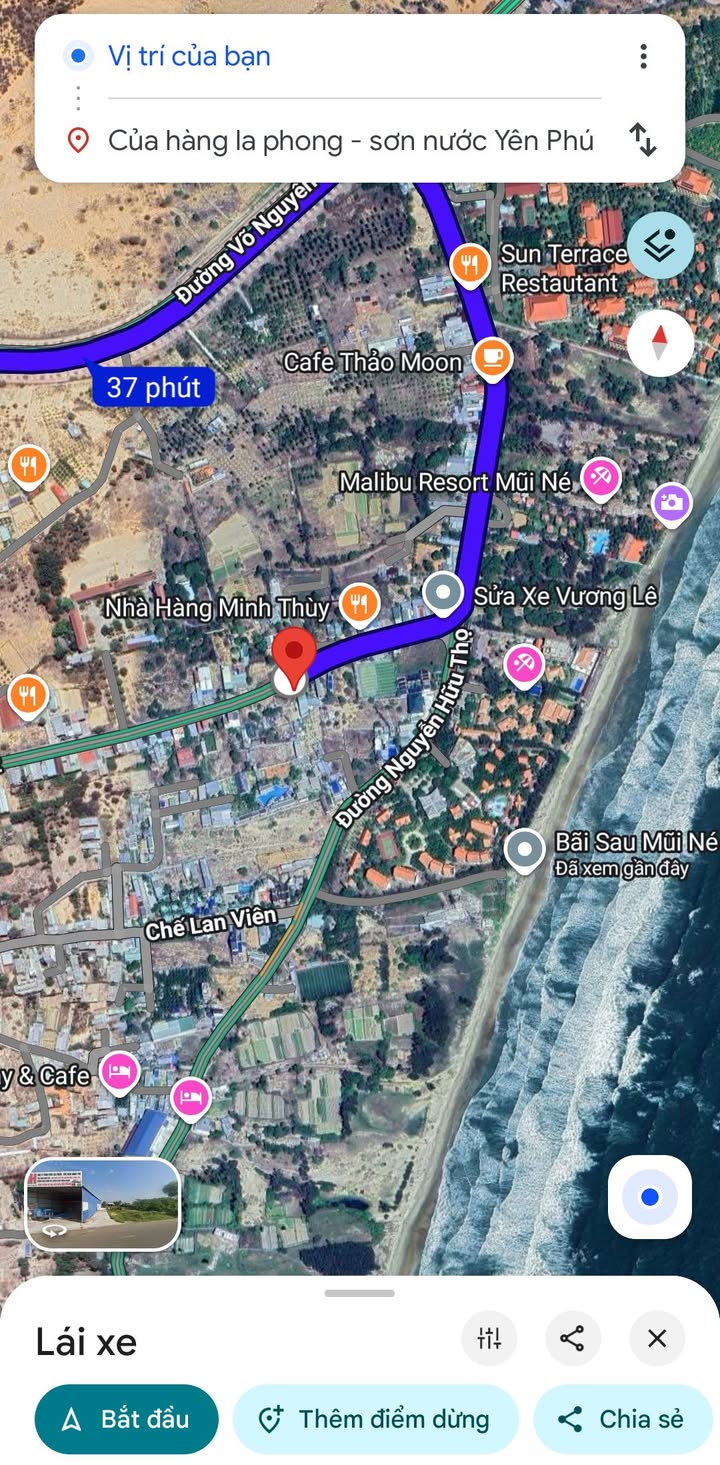Viewport: 720px width, 1465px height.
Task: Open Nhà Hàng Minh Thùy restaurant pin
Action: click(x=358, y=602)
